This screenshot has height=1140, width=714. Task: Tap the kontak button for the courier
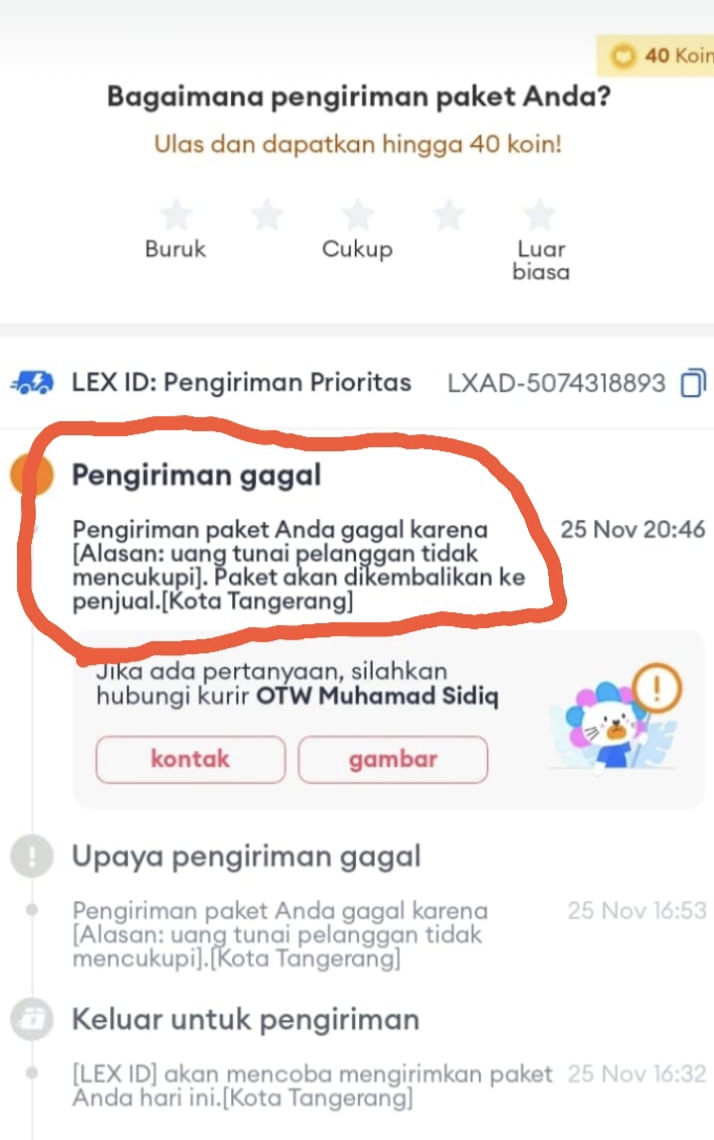pos(190,759)
